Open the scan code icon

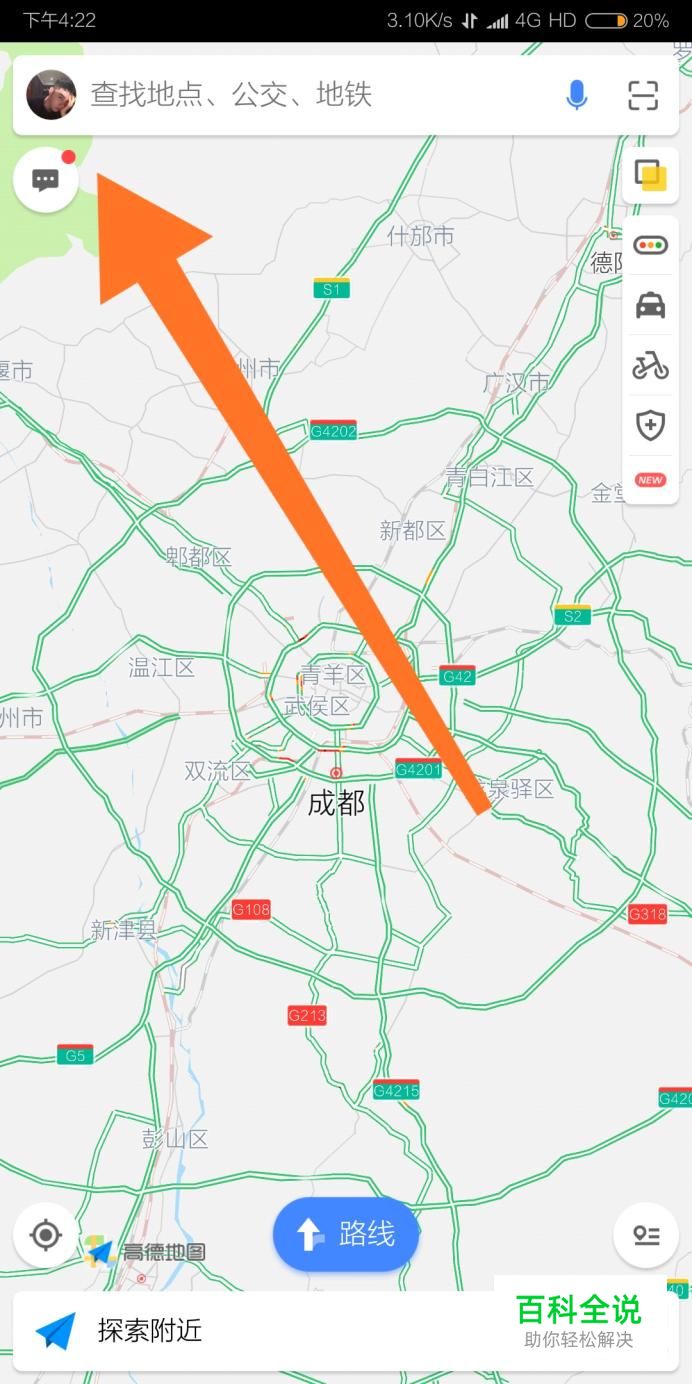[643, 95]
